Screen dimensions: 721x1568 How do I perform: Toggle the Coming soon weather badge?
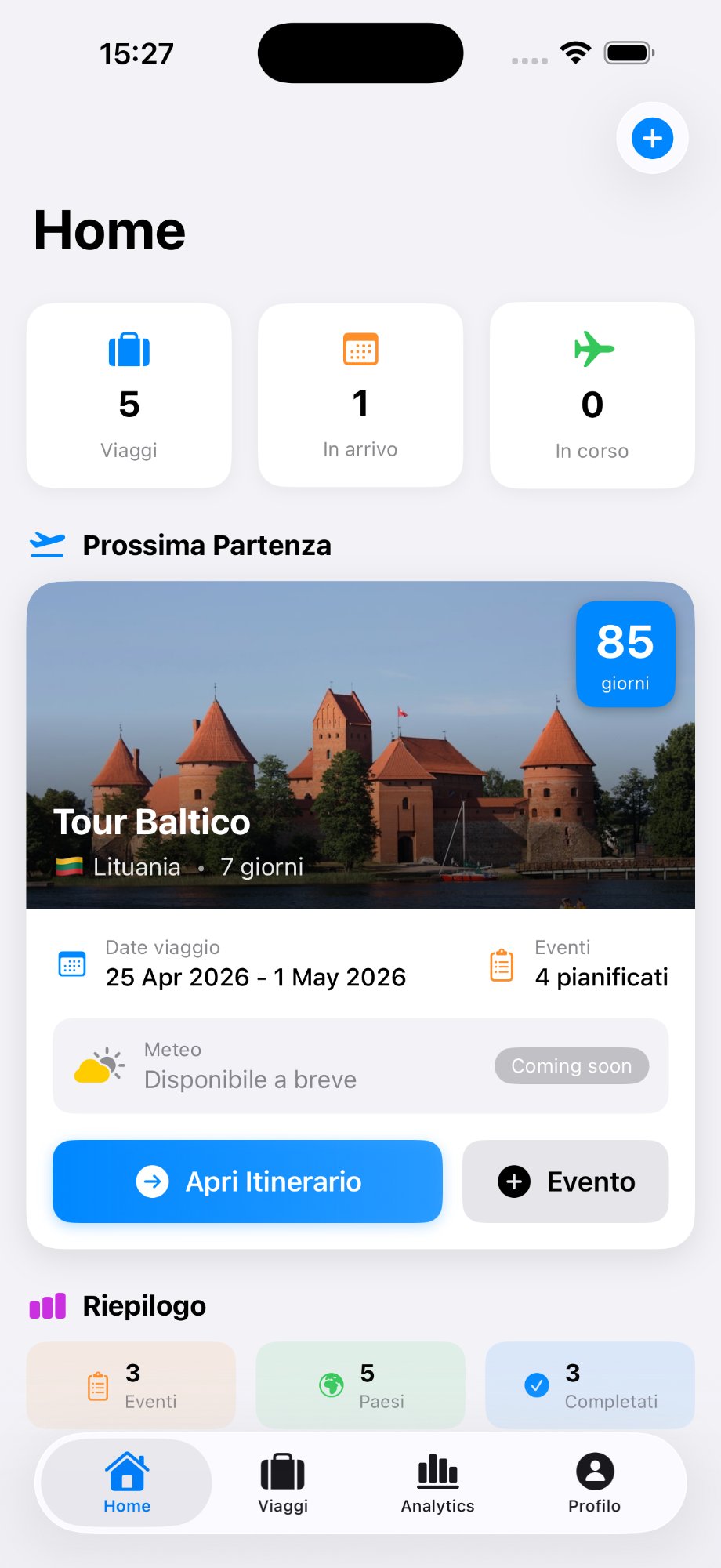coord(571,1065)
